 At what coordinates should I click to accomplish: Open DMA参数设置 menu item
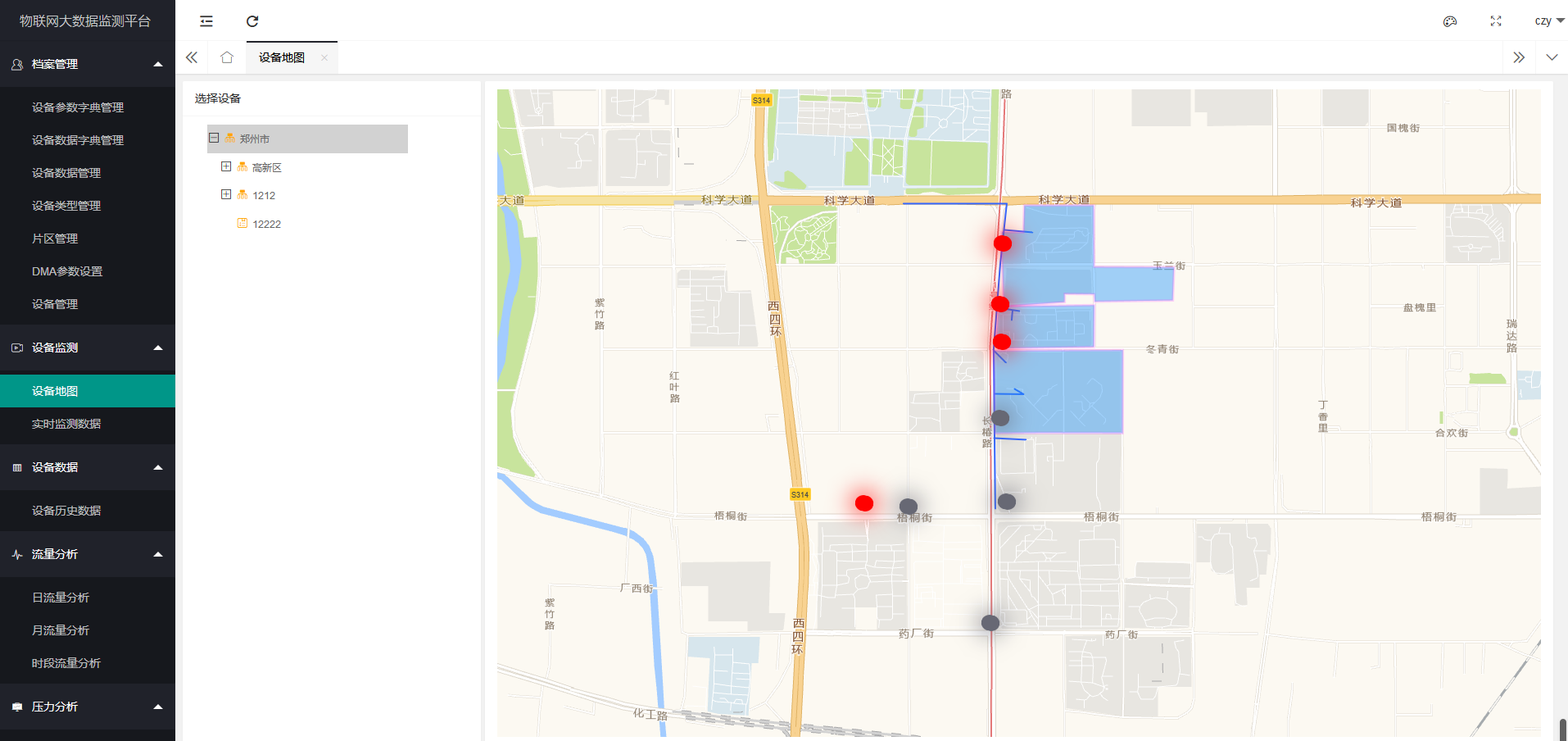pyautogui.click(x=67, y=271)
